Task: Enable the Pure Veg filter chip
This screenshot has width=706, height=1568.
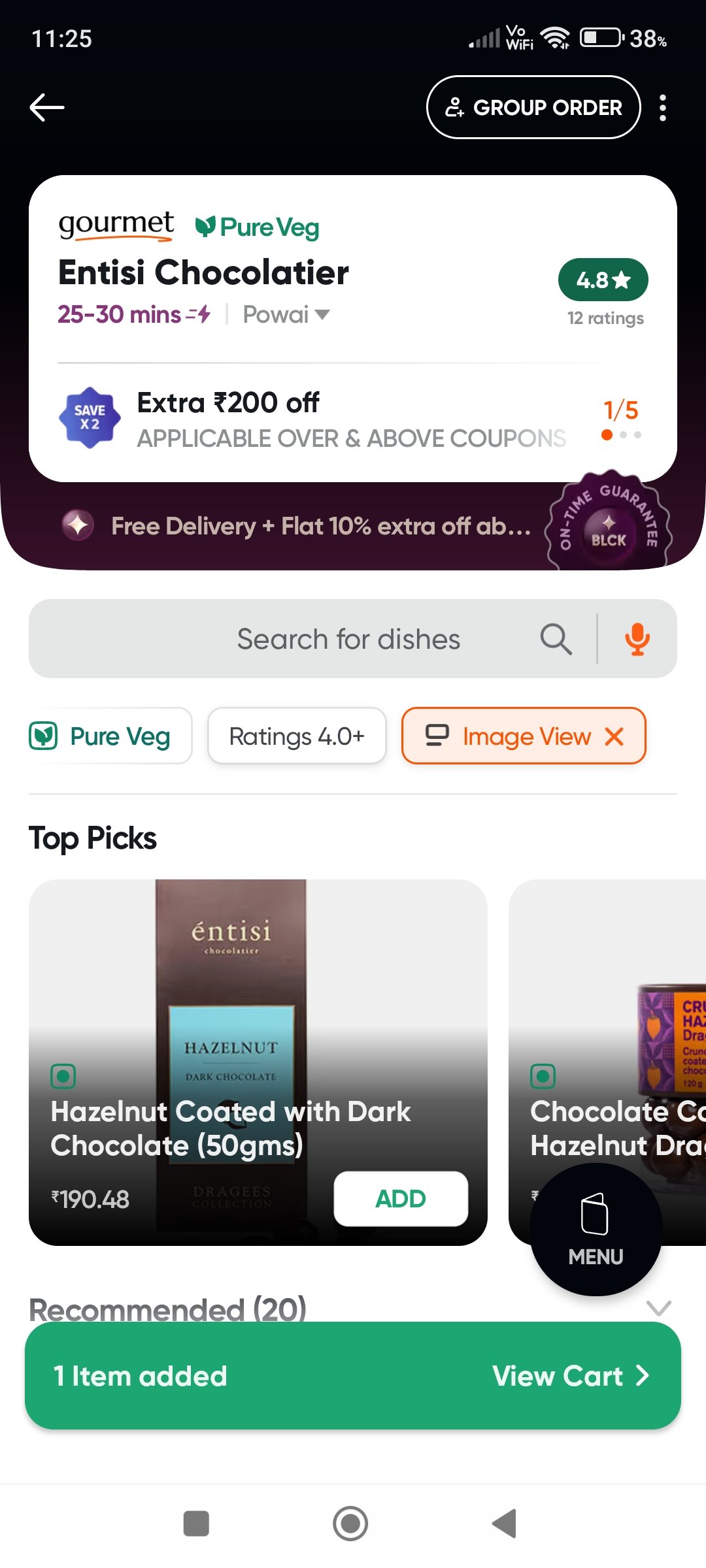Action: coord(110,736)
